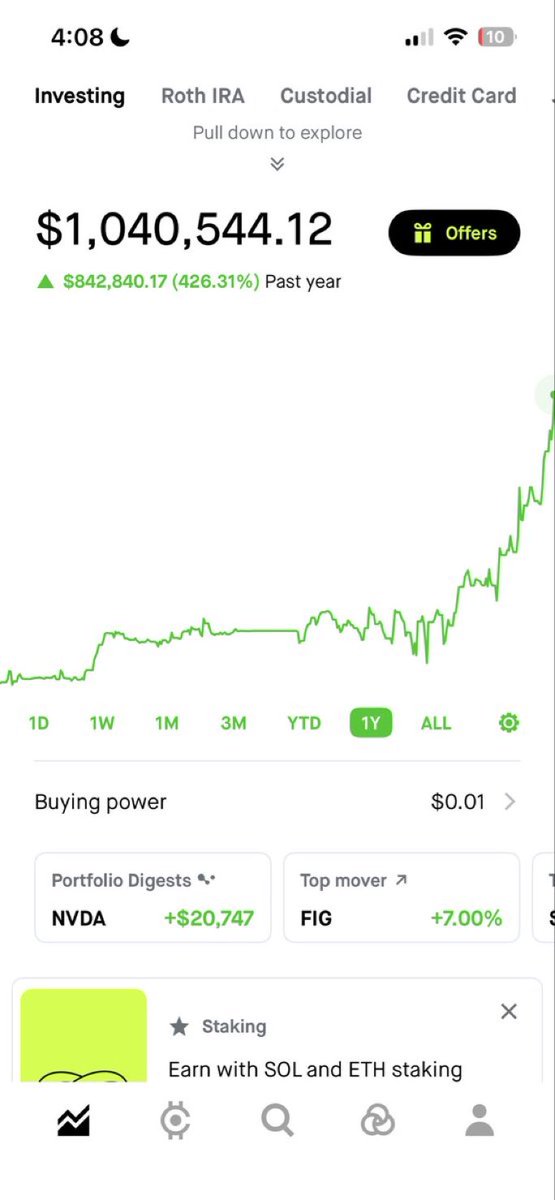
Task: Open the Offers button
Action: (x=454, y=233)
